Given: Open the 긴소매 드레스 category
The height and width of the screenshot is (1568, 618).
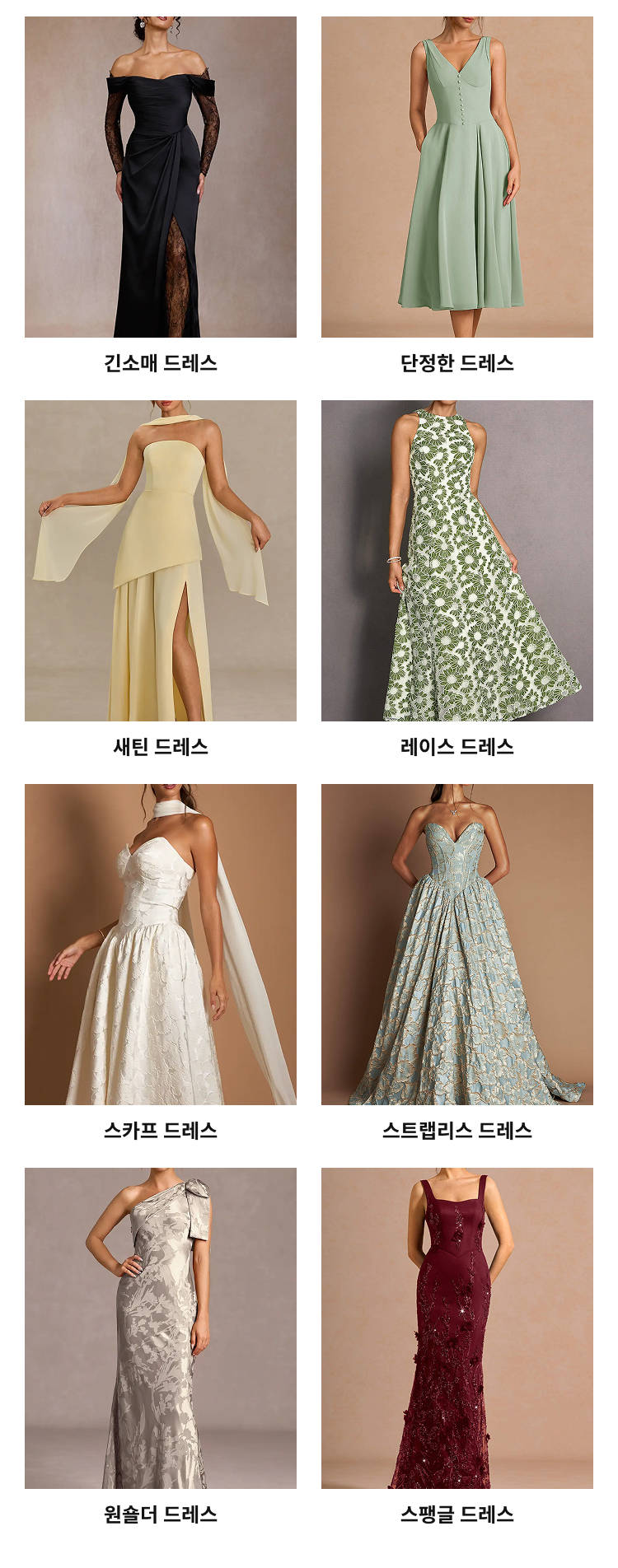Looking at the screenshot, I should pyautogui.click(x=161, y=177).
